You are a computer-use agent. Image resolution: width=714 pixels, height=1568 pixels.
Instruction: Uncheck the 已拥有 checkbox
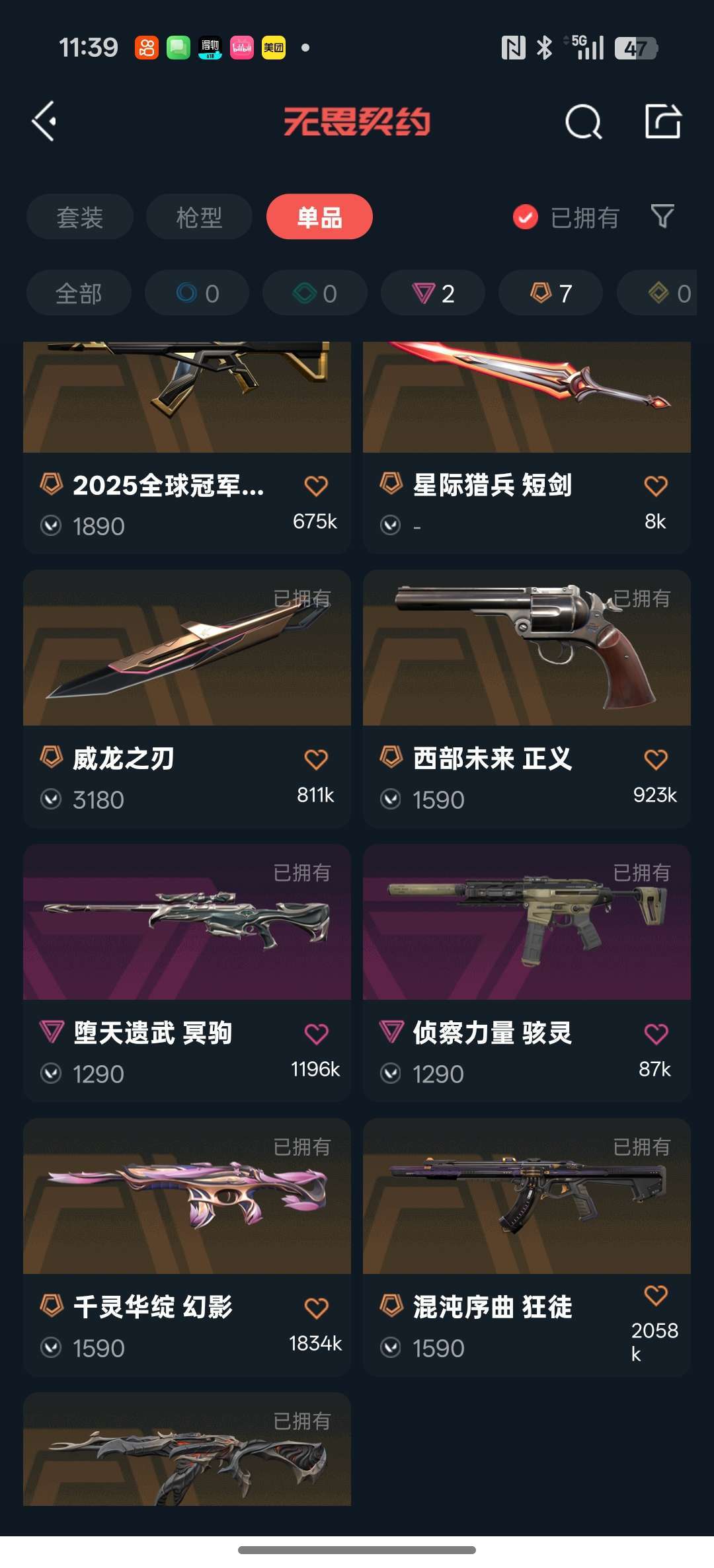526,217
